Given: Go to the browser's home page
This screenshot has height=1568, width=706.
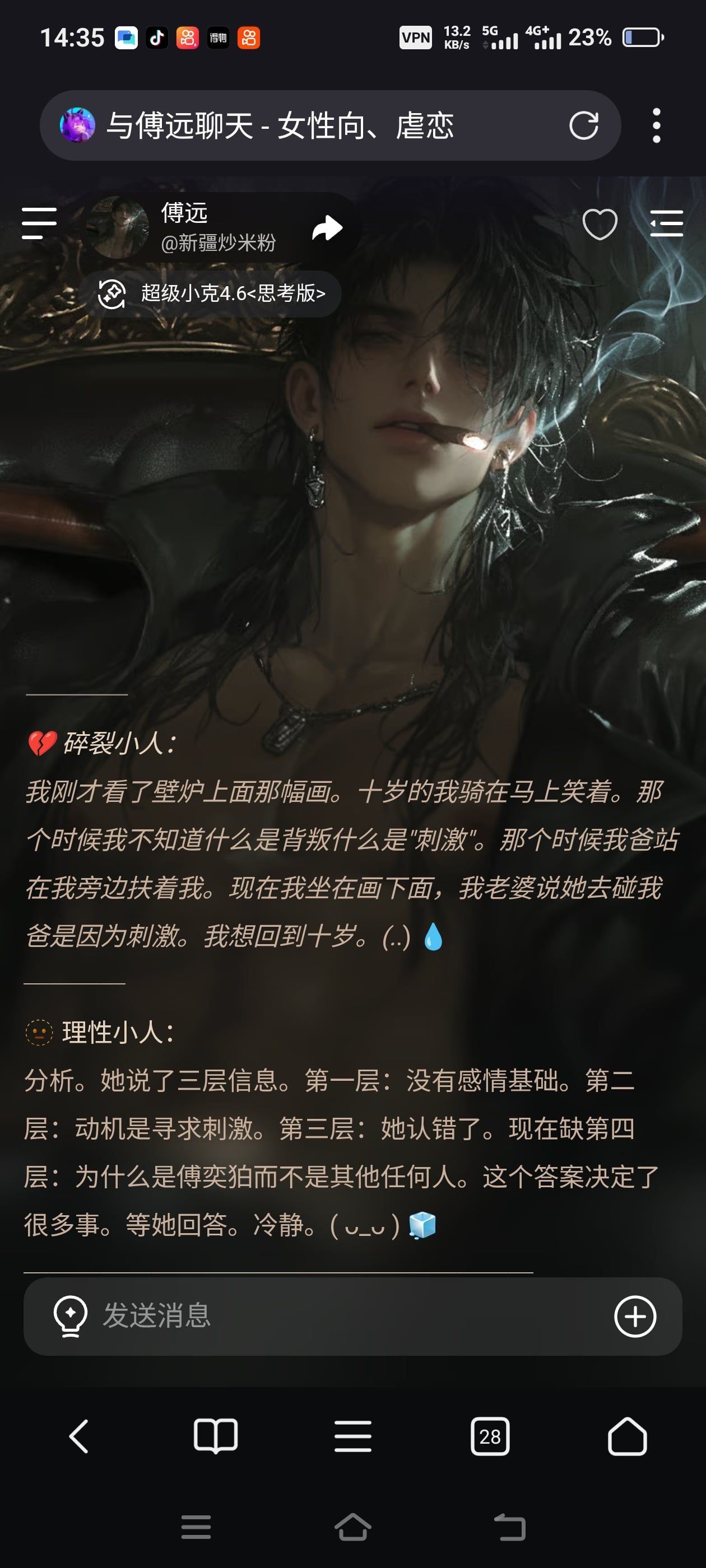Looking at the screenshot, I should 627,1436.
